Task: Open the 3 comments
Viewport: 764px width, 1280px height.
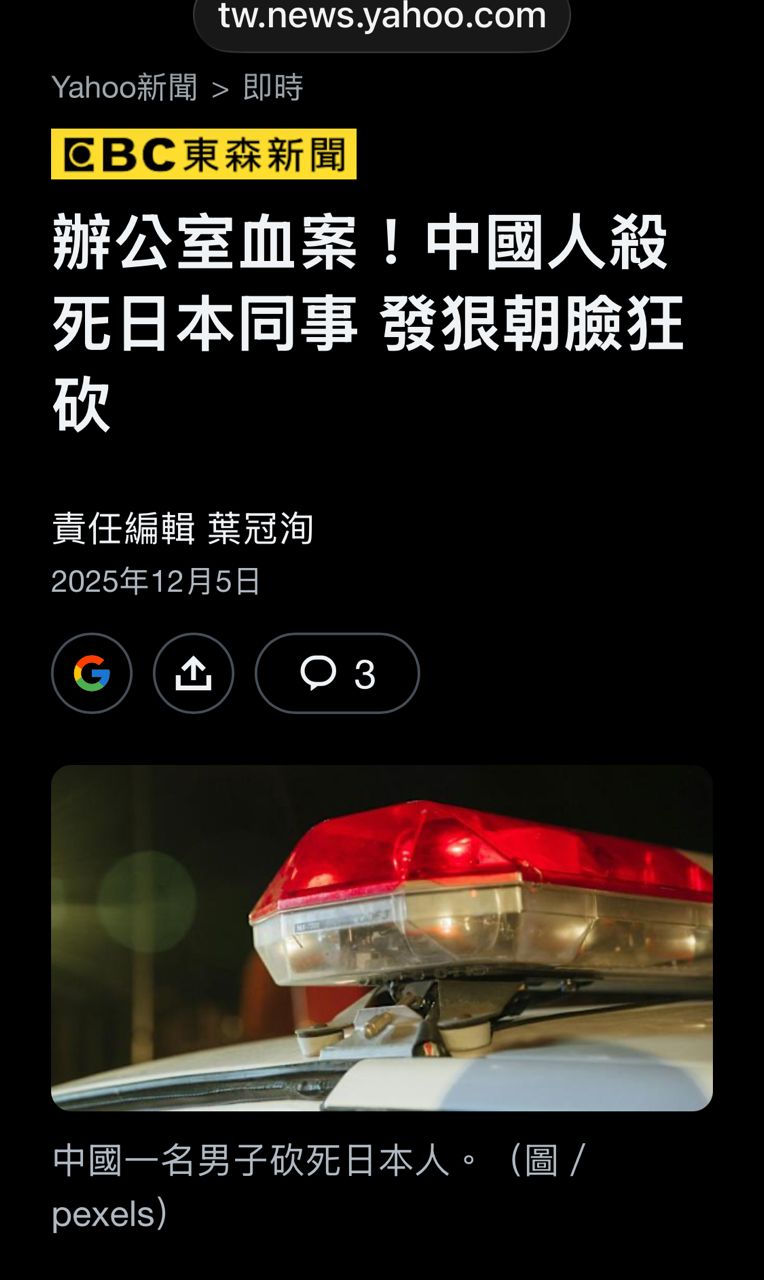Action: pos(337,673)
